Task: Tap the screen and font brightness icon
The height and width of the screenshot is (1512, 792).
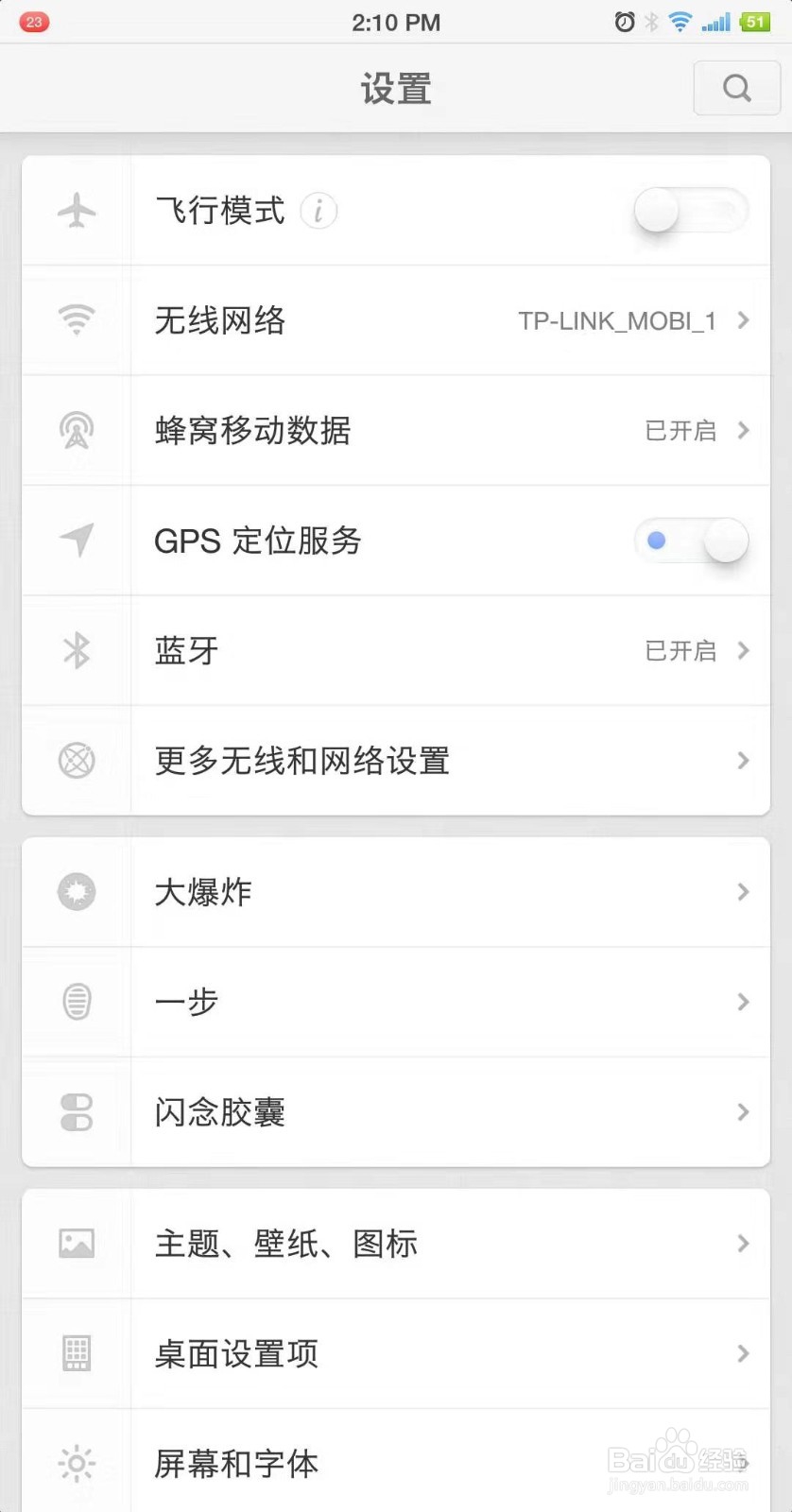Action: (x=76, y=1463)
